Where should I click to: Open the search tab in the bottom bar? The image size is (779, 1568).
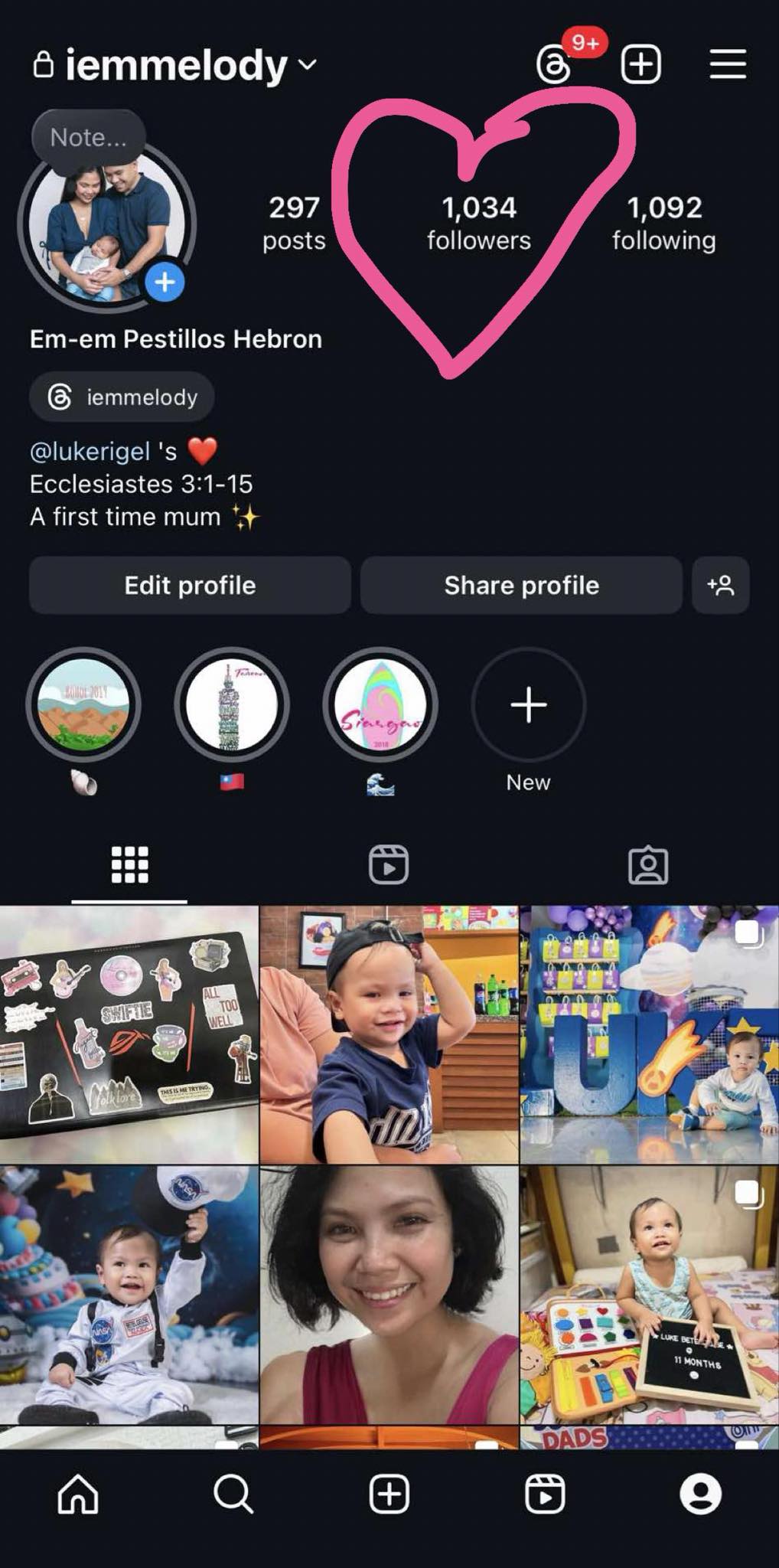(233, 1494)
